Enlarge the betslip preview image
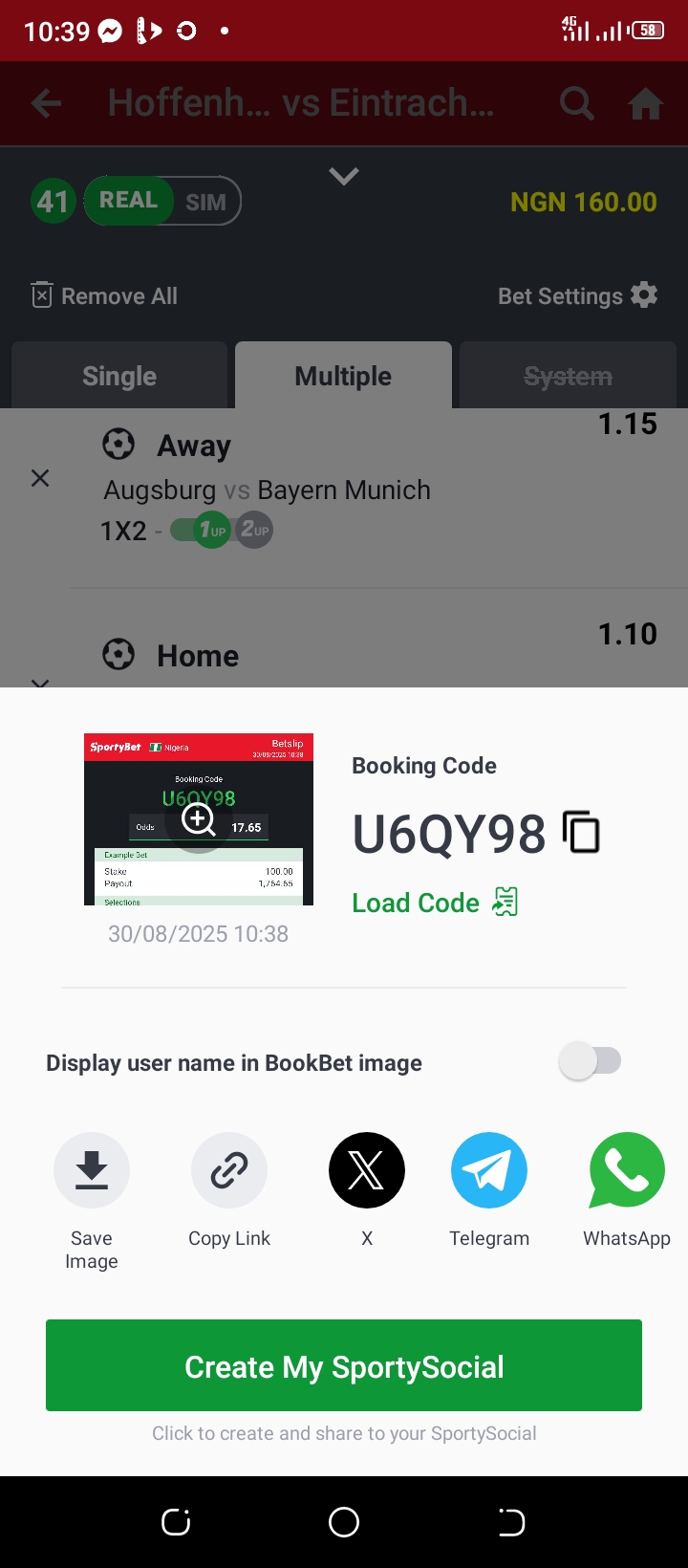688x1568 pixels. tap(199, 819)
